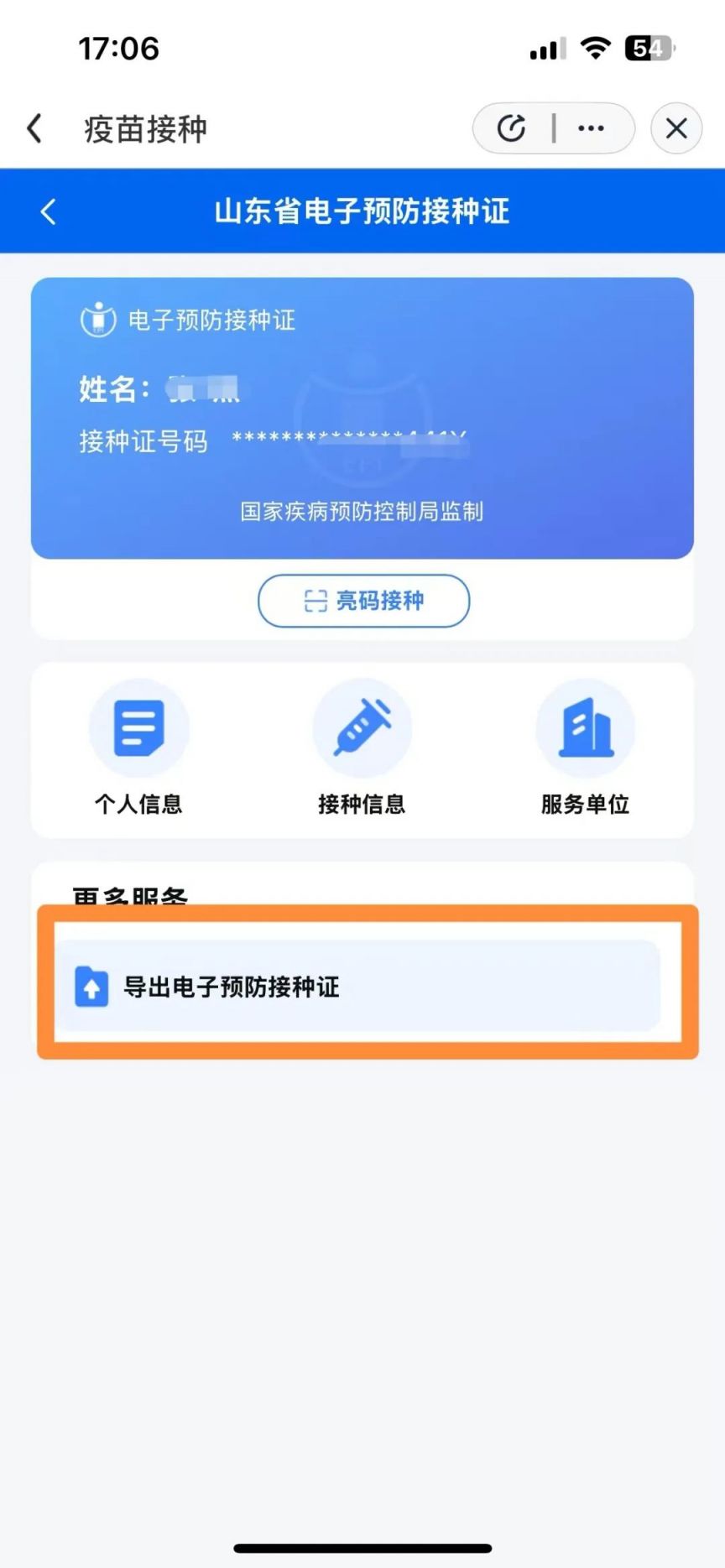This screenshot has width=725, height=1568.
Task: Close the mini program with X
Action: (x=676, y=128)
